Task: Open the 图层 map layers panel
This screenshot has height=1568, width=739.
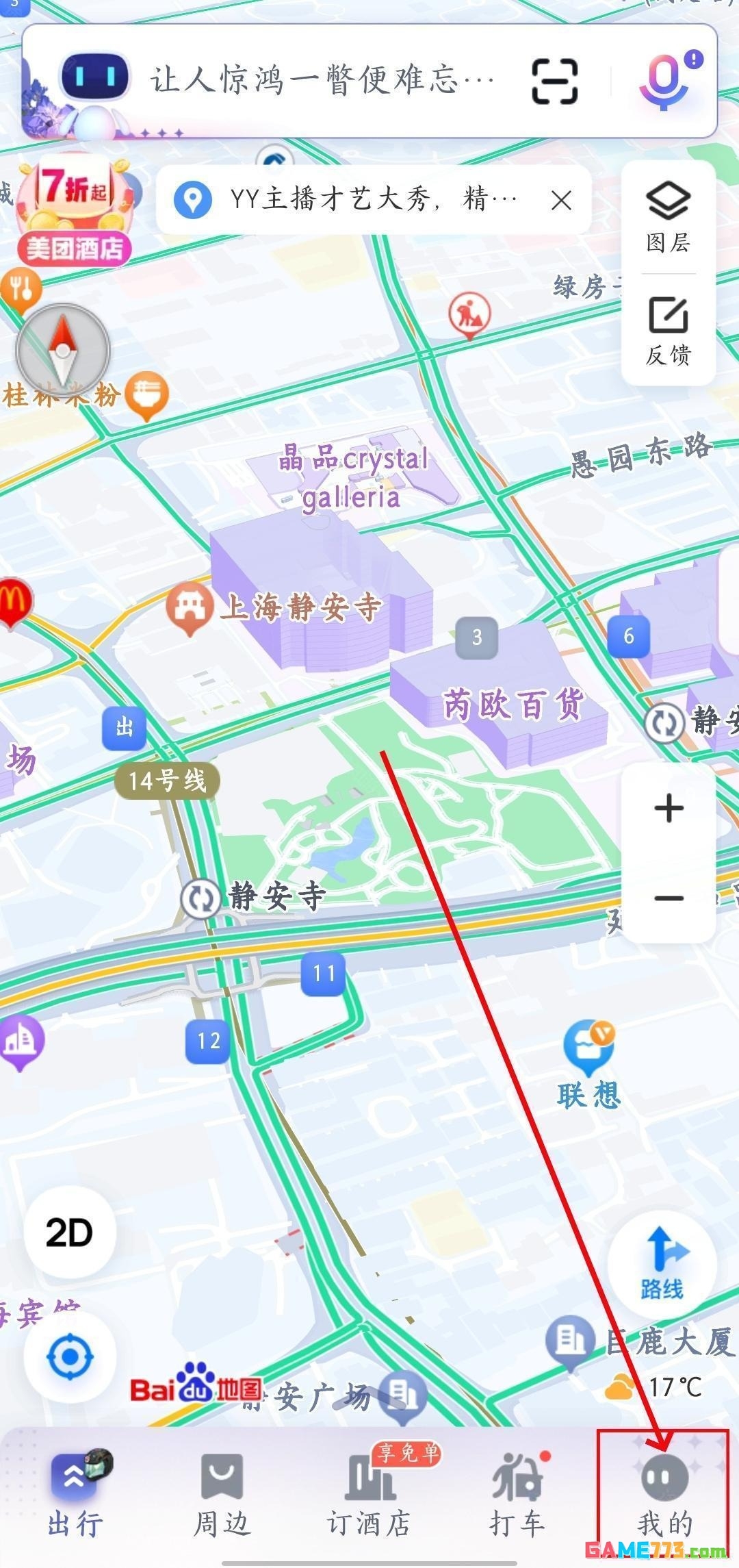Action: pos(668,218)
